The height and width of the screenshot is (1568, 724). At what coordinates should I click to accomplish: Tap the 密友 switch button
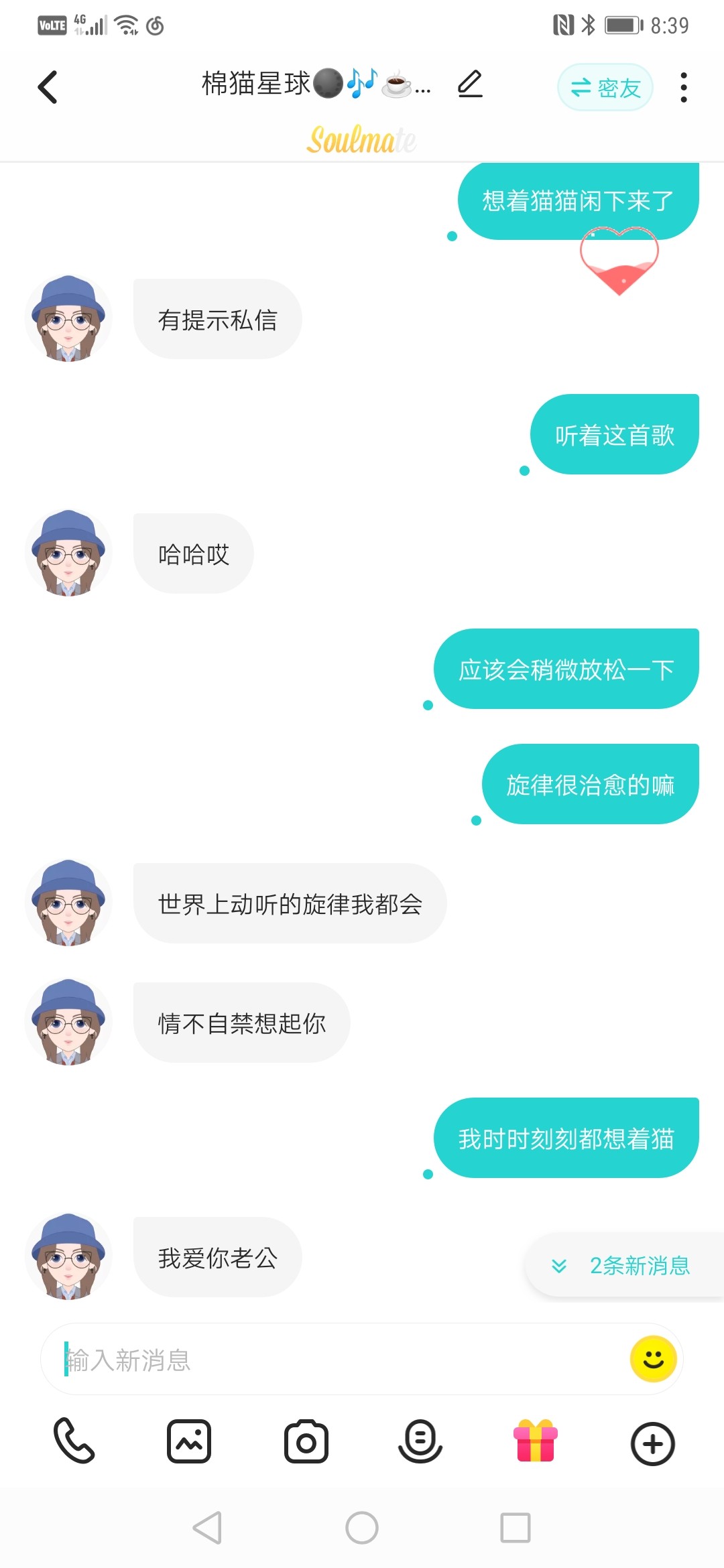[605, 87]
